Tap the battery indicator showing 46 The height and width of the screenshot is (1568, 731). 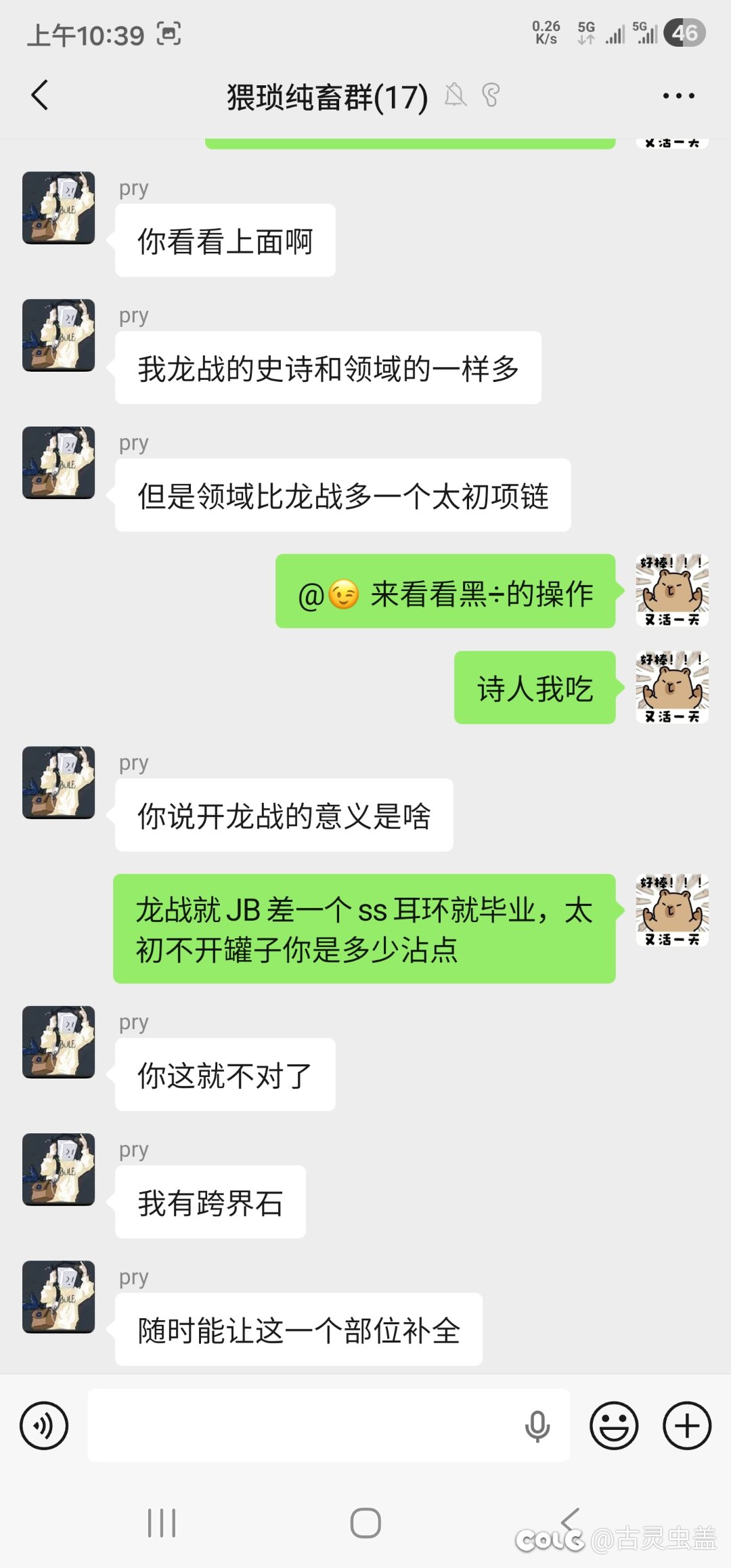[686, 30]
